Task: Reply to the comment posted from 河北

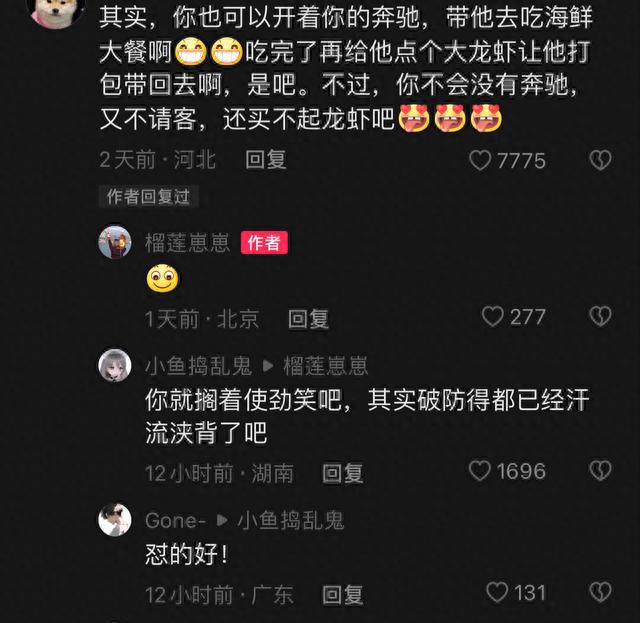Action: (x=266, y=160)
